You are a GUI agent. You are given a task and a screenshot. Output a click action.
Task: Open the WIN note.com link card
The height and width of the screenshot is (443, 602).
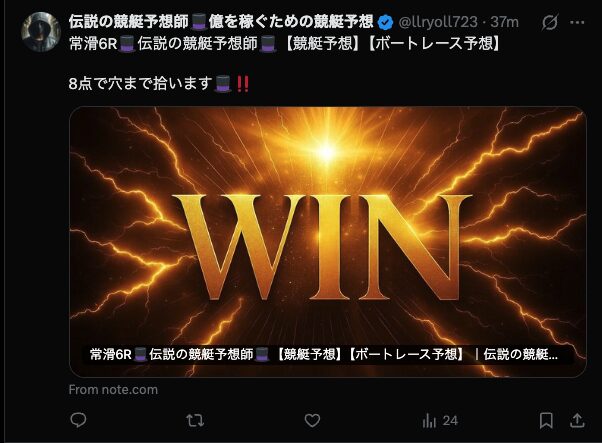pos(327,240)
